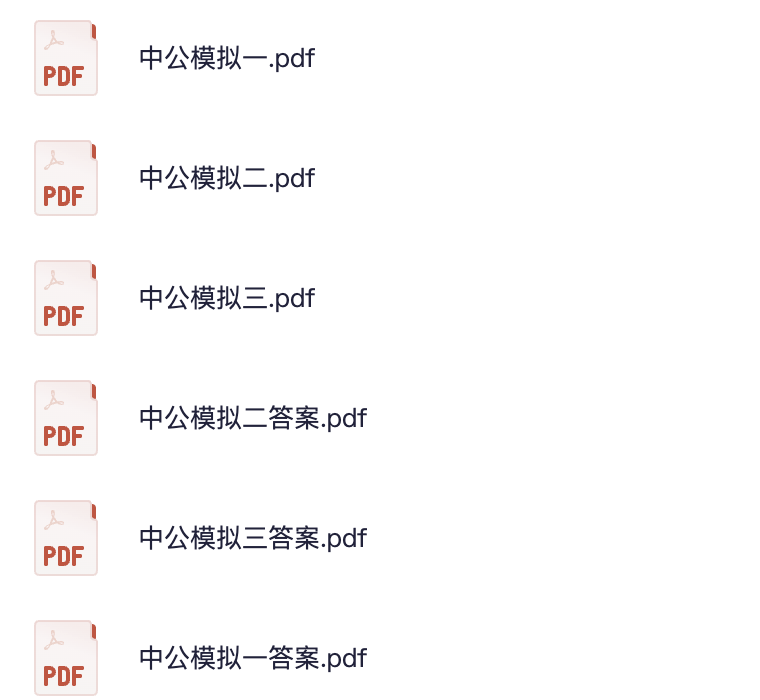Open 中公模拟三答案.pdf document

(x=252, y=538)
